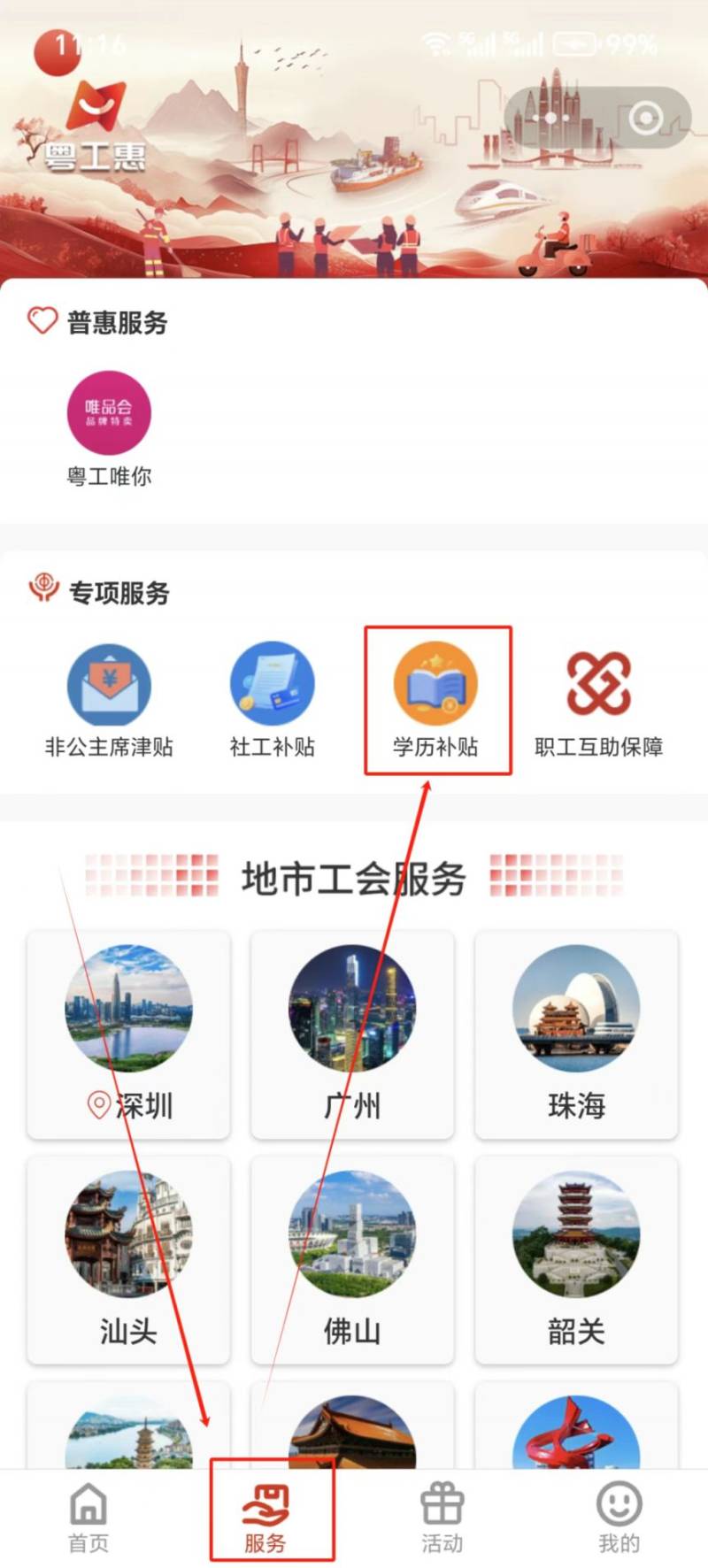This screenshot has height=1568, width=708.
Task: Switch to the 首页 tab
Action: pyautogui.click(x=88, y=1518)
